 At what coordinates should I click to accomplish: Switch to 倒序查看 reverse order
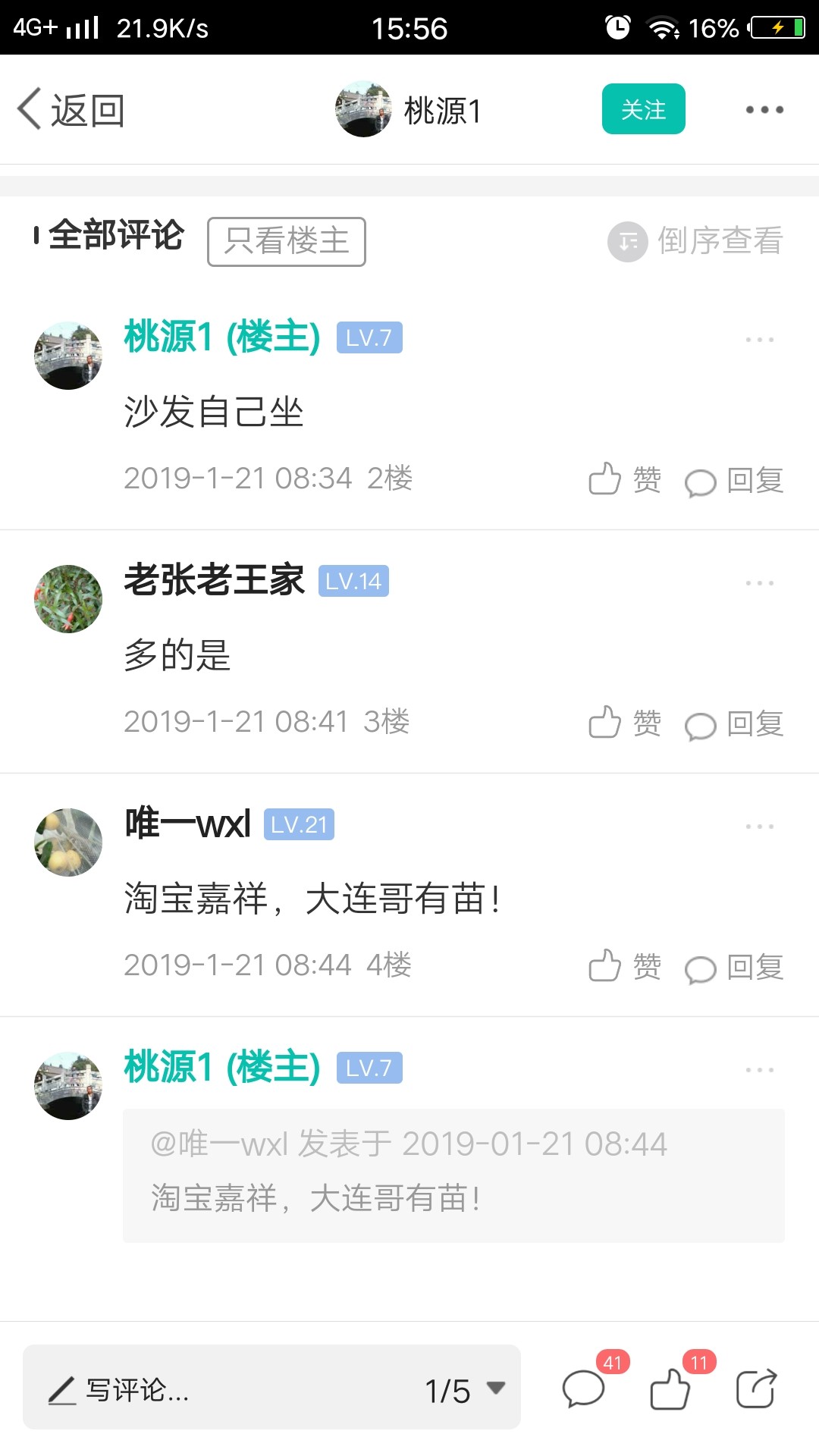click(x=695, y=241)
